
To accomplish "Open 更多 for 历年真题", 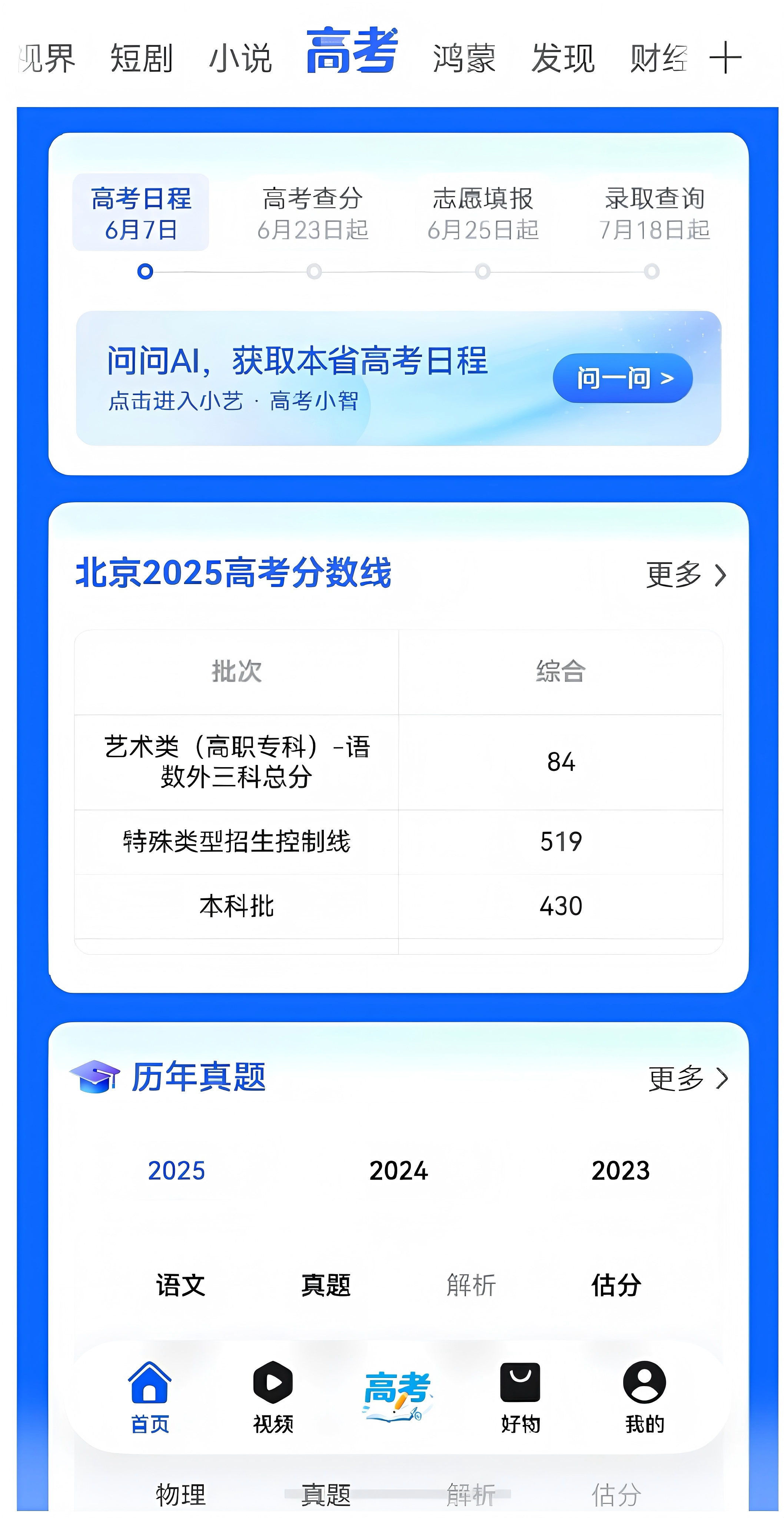I will click(688, 1078).
